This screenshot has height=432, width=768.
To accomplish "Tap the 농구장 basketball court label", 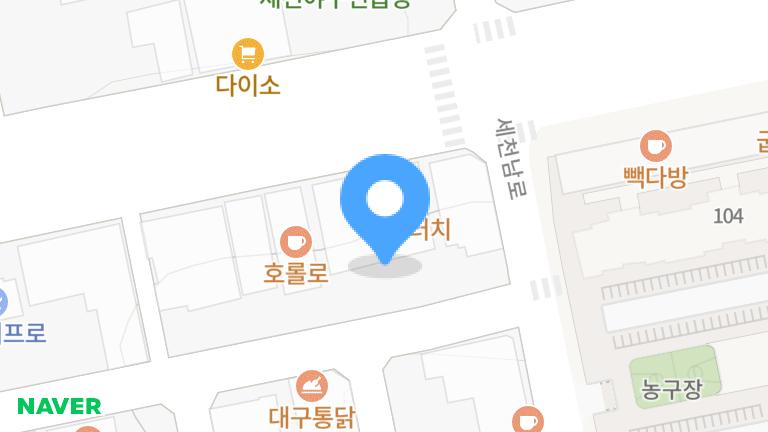I will pyautogui.click(x=670, y=389).
